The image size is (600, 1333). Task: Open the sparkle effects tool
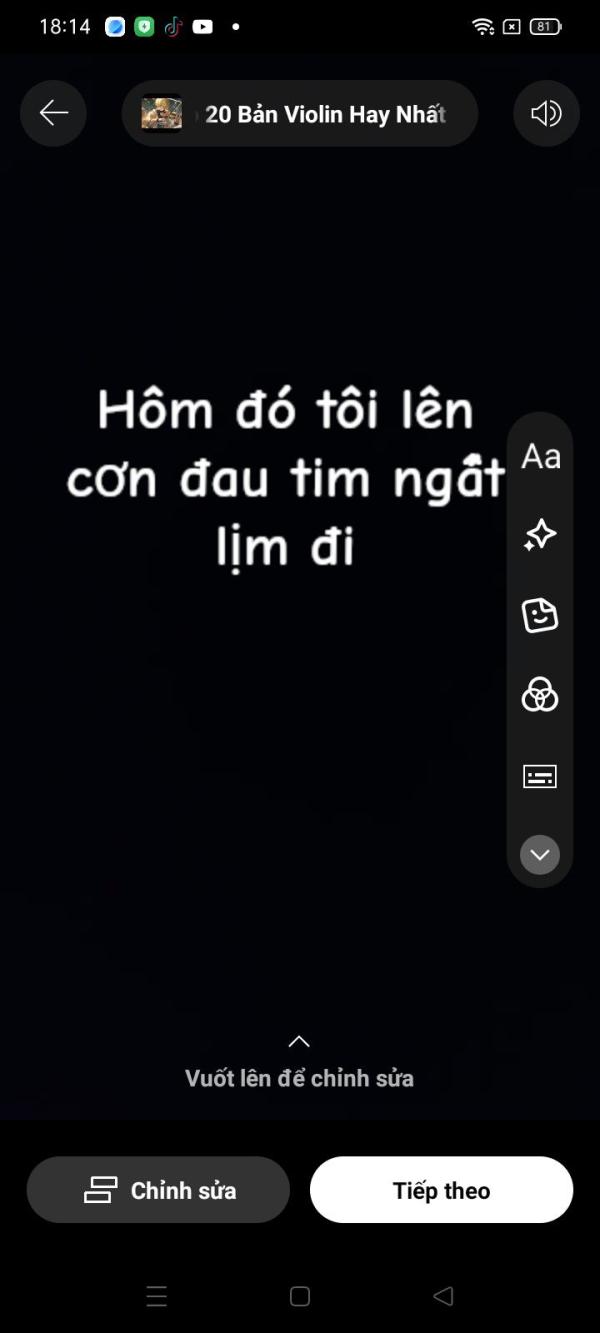pos(540,535)
